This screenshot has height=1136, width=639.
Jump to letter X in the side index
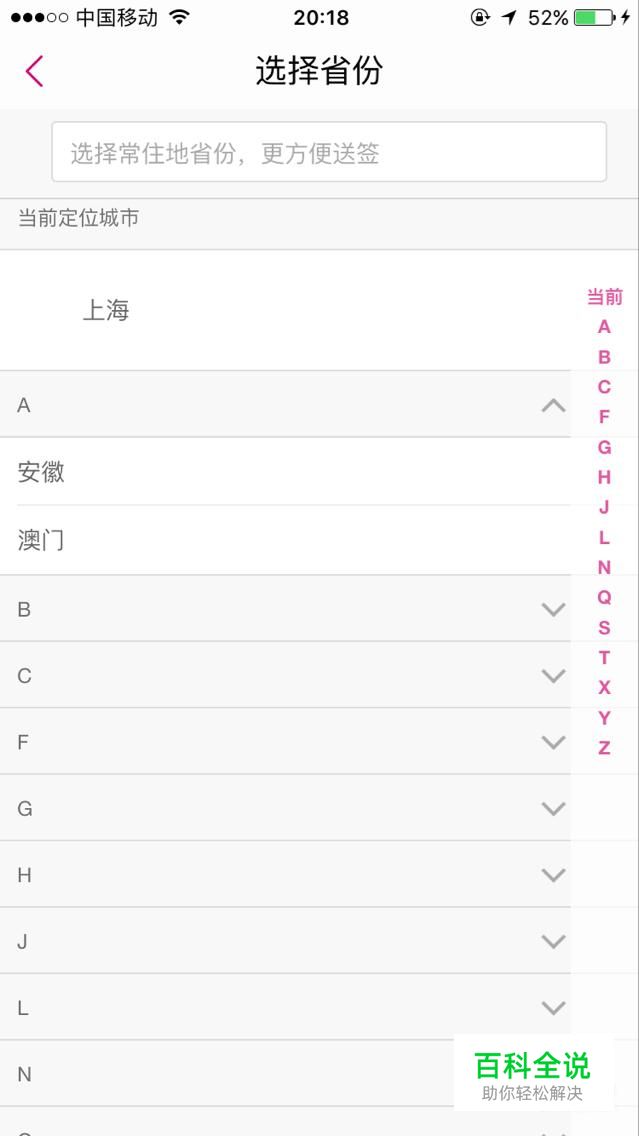[604, 688]
